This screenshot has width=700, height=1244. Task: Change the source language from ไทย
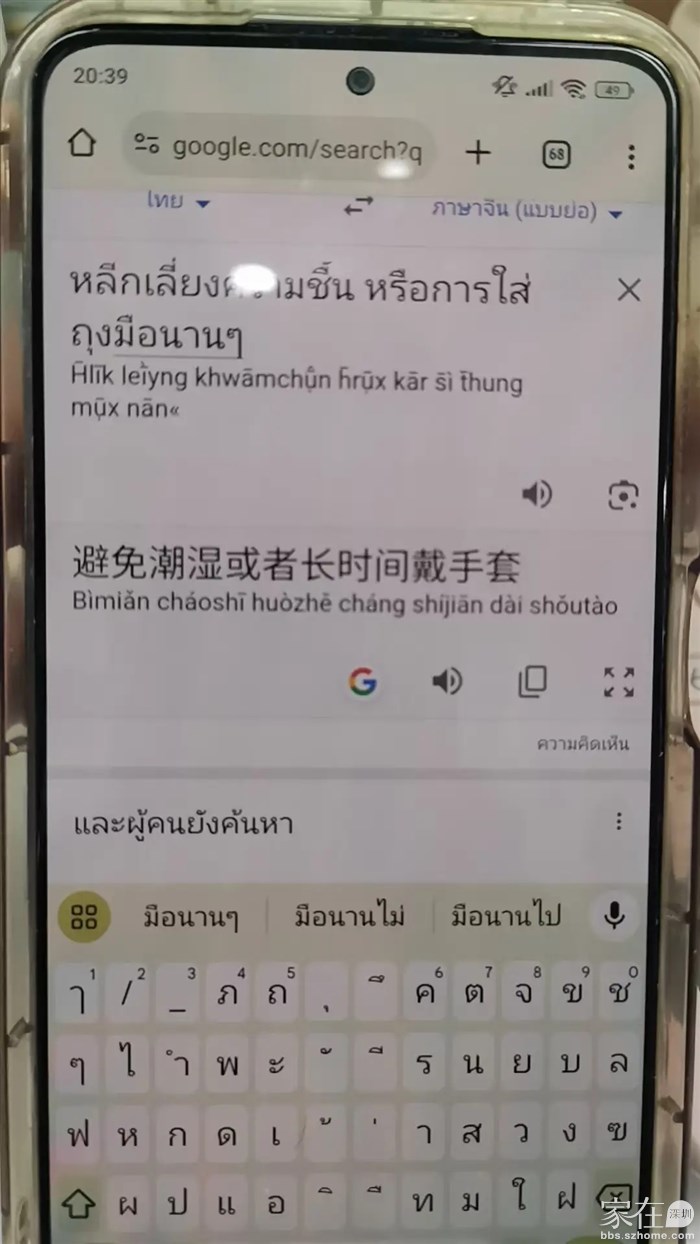(178, 202)
